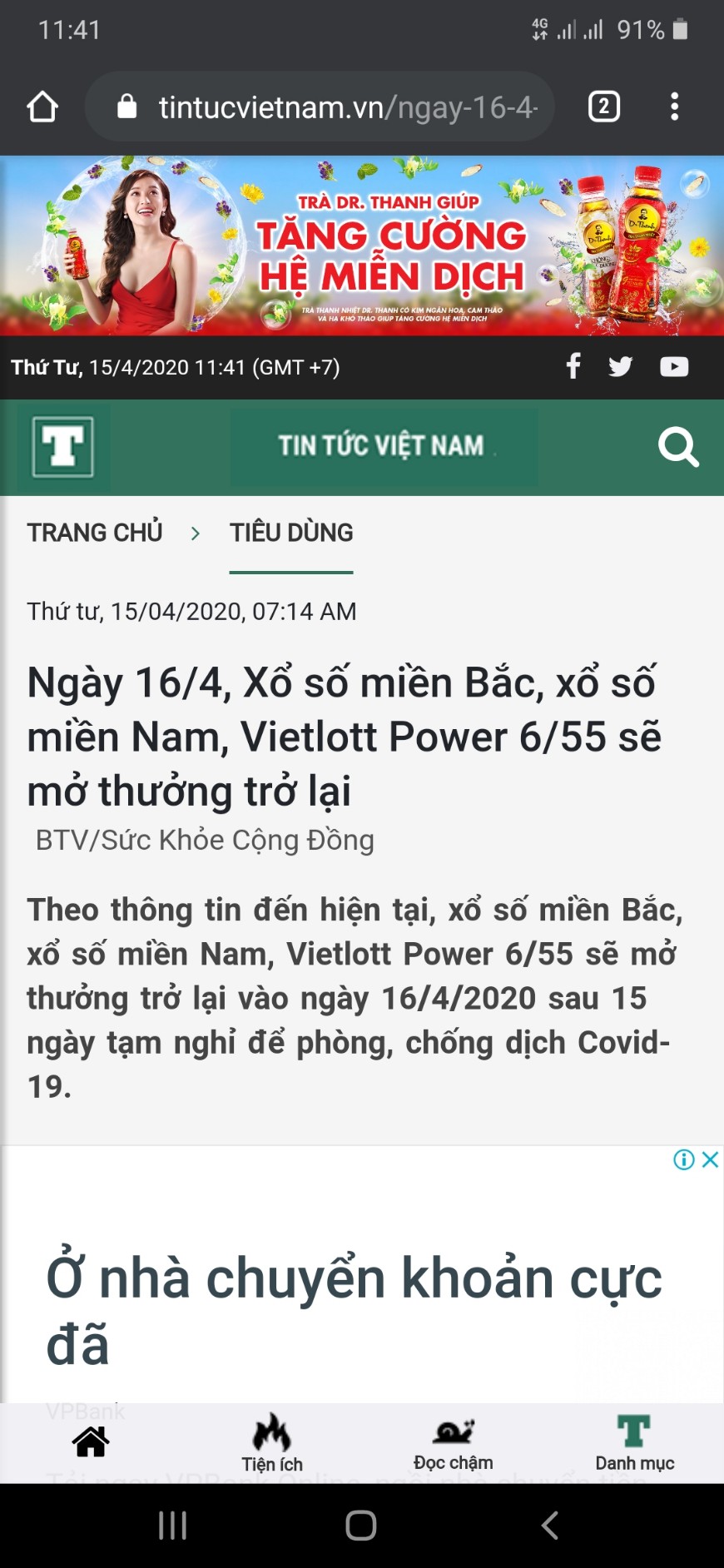
Task: Switch to the Đọc chậm tab
Action: (x=454, y=1444)
